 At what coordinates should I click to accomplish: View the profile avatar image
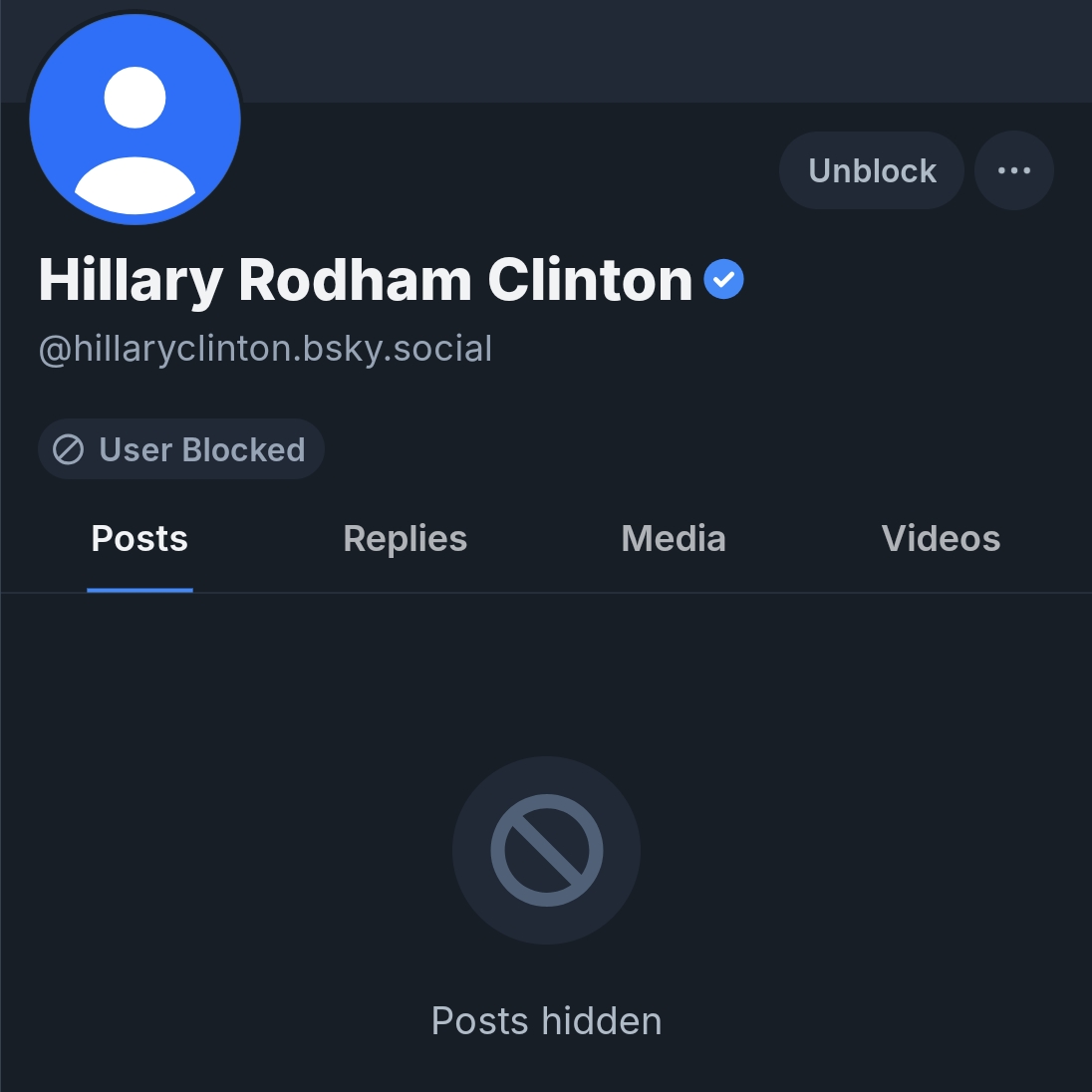point(136,120)
